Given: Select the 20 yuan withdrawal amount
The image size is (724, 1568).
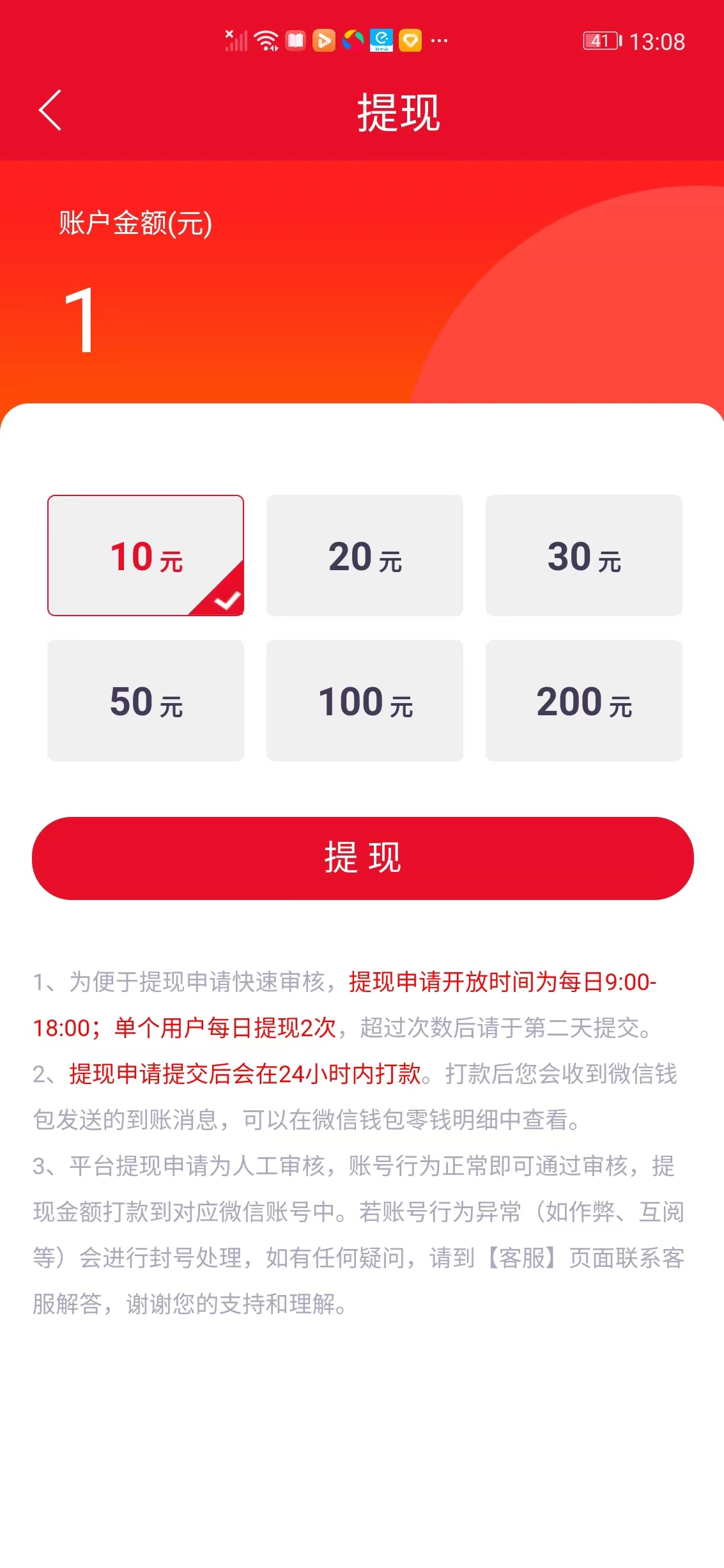Looking at the screenshot, I should tap(364, 555).
